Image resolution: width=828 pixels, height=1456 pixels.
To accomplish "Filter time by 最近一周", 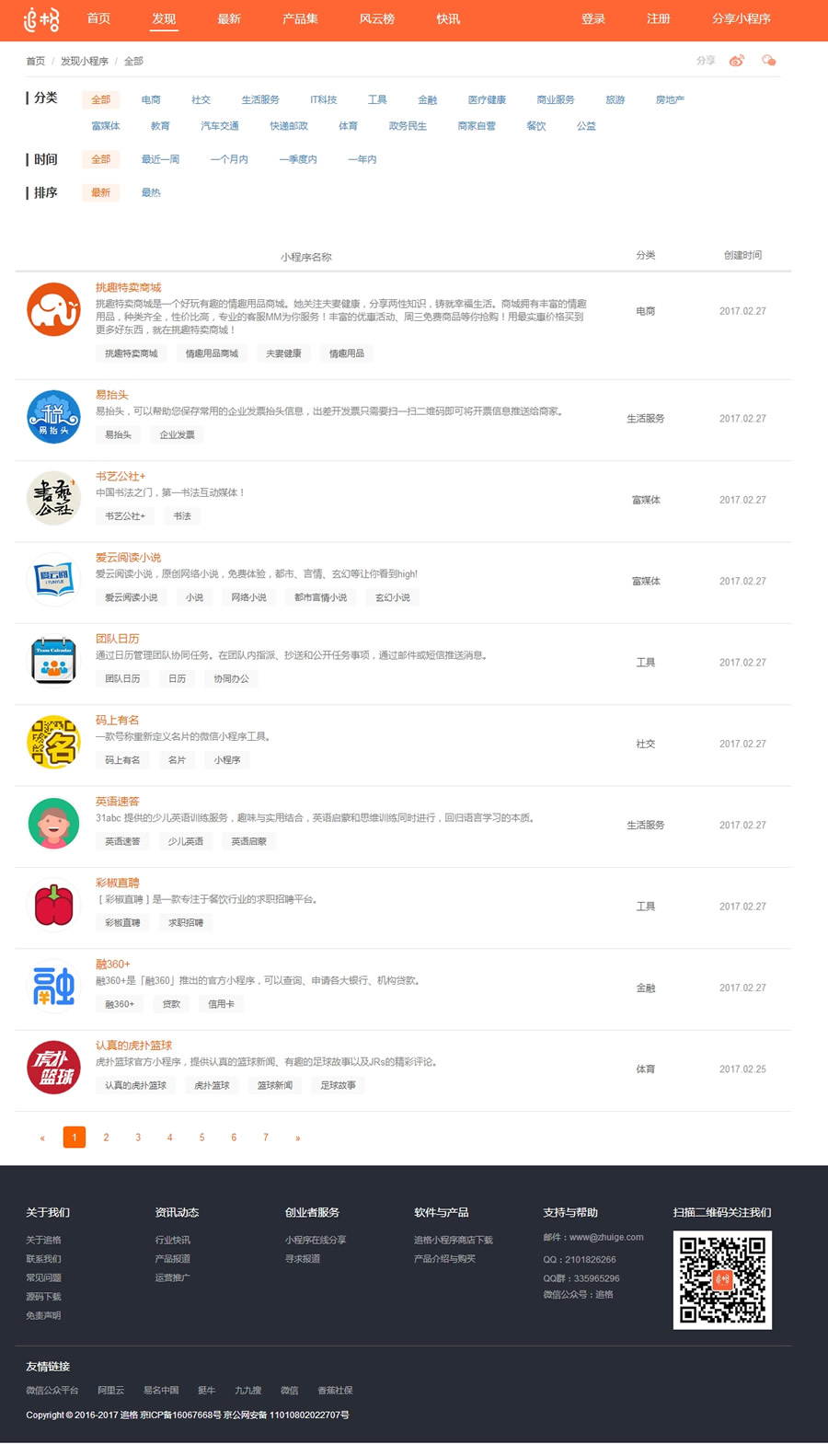I will click(x=160, y=159).
